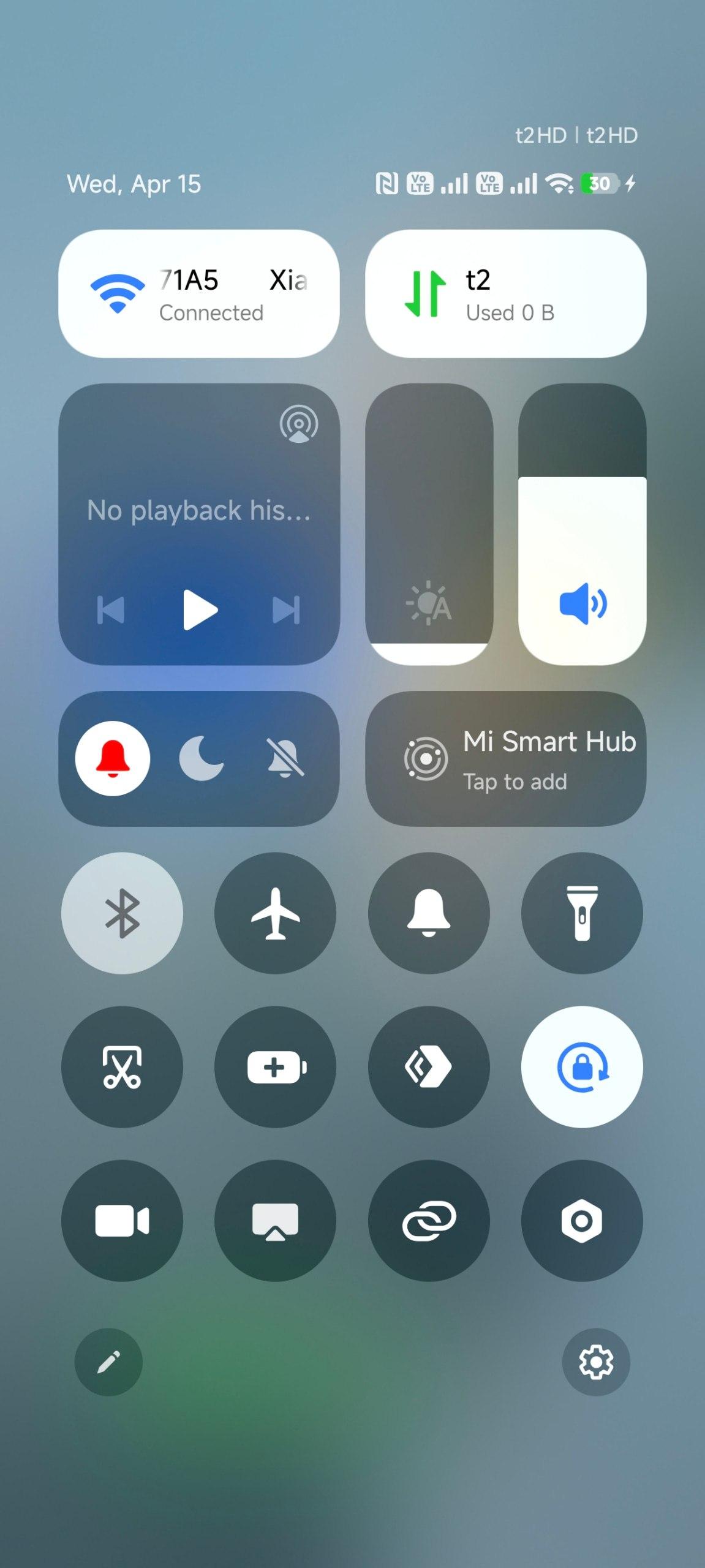This screenshot has width=705, height=1568.
Task: Select the red ring sound mode
Action: (x=113, y=758)
